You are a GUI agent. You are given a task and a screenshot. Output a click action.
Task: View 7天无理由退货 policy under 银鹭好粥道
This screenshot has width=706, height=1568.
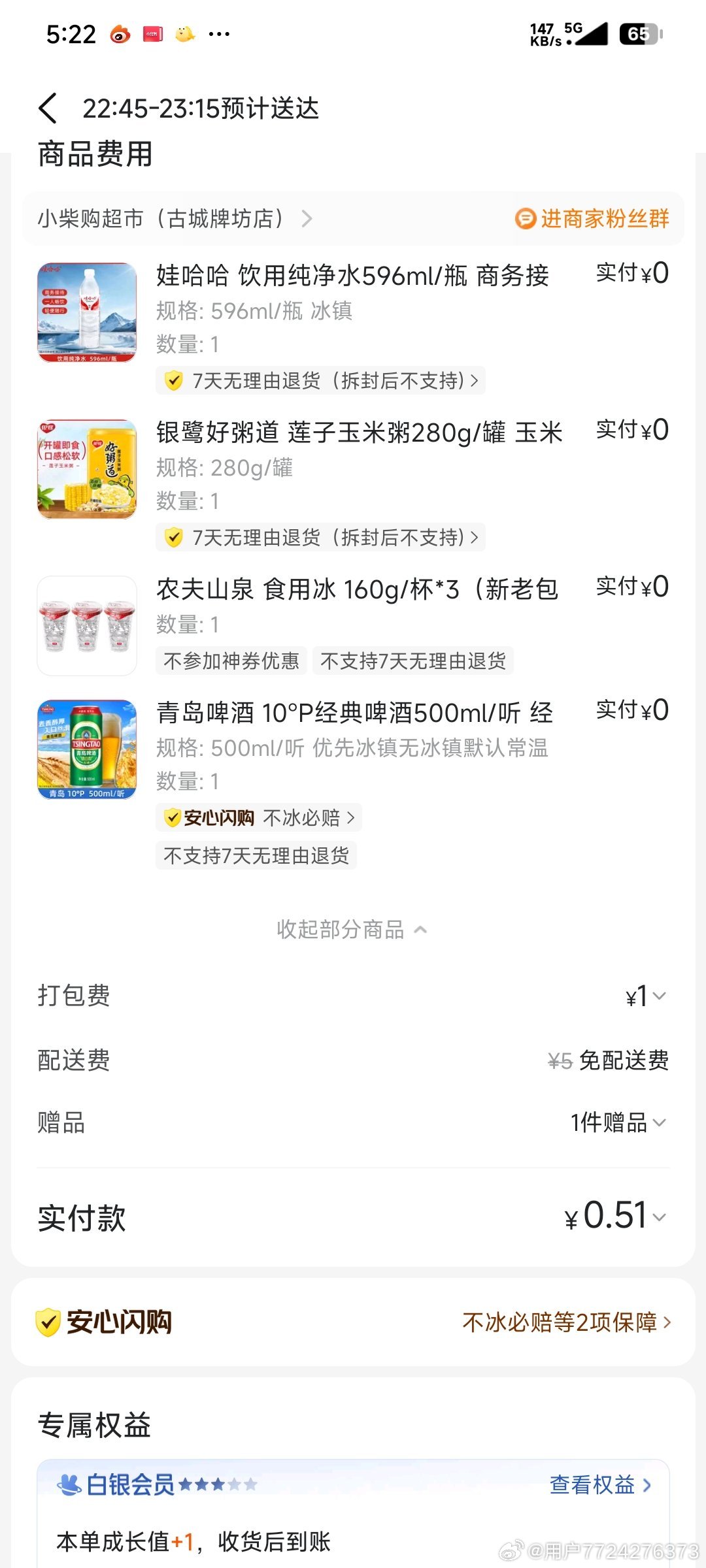coord(320,538)
